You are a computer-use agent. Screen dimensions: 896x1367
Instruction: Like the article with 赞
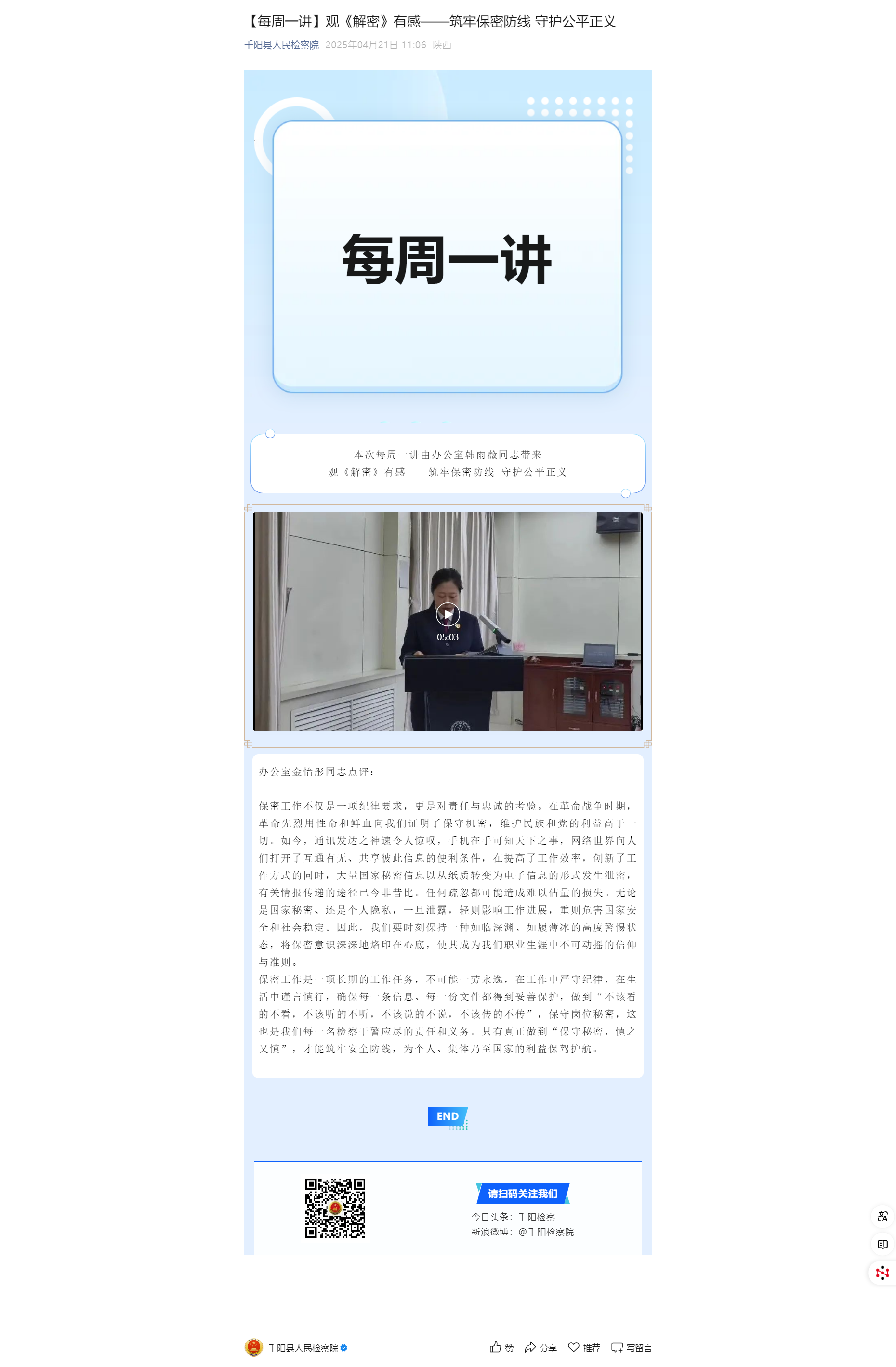(501, 1347)
